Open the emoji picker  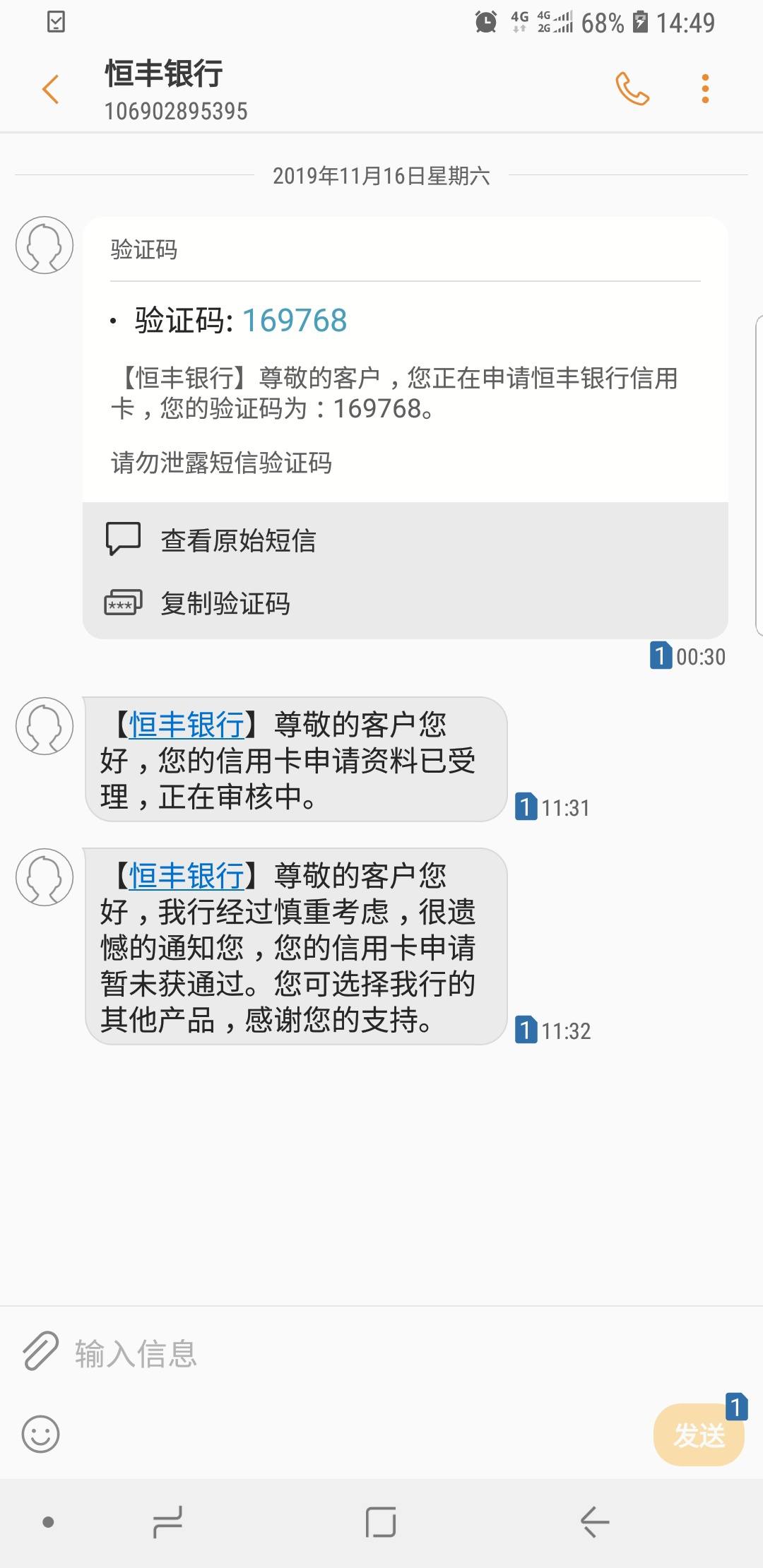pos(40,1434)
